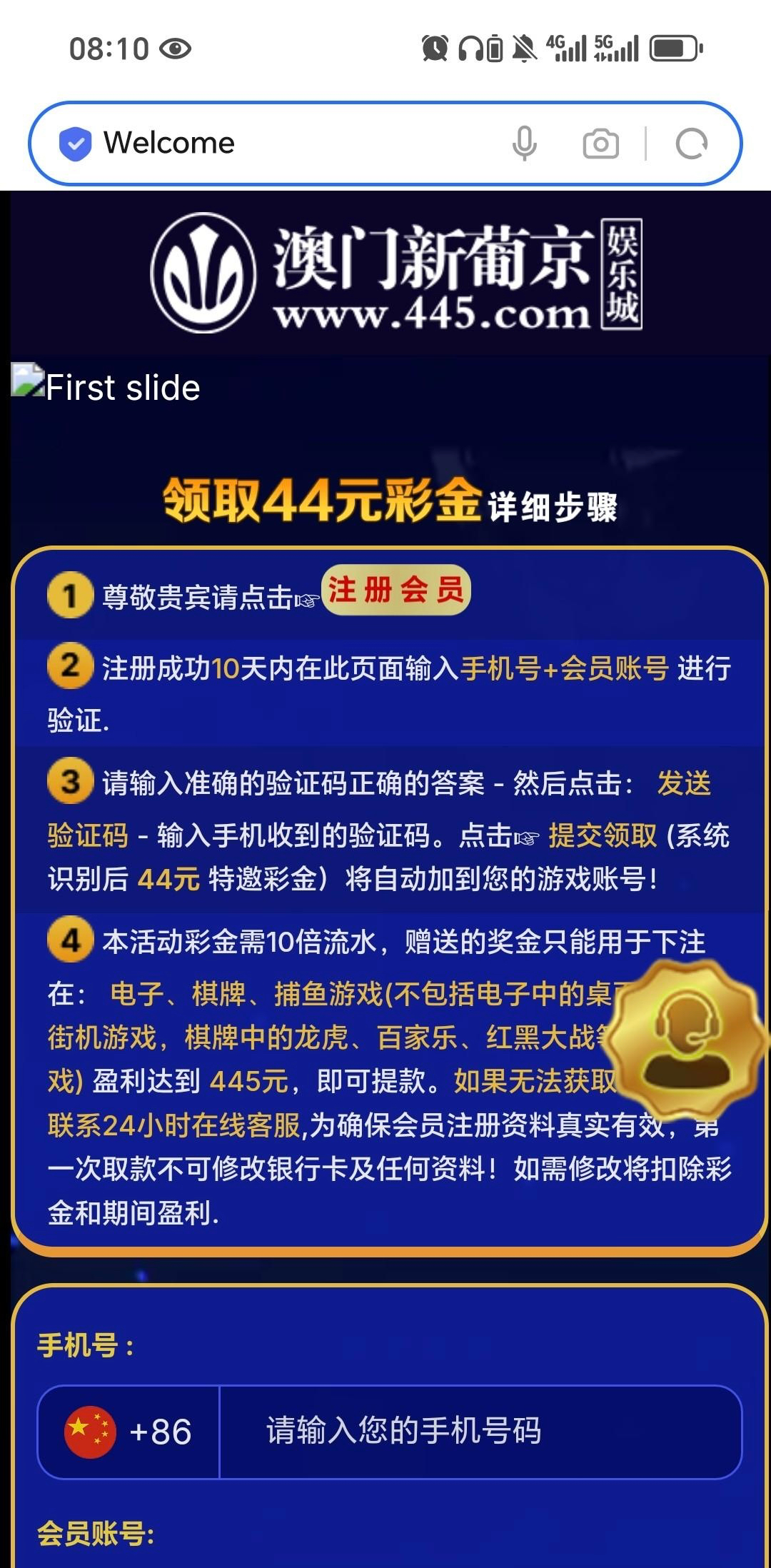This screenshot has height=1568, width=771.
Task: Open camera search in the address bar
Action: 600,144
